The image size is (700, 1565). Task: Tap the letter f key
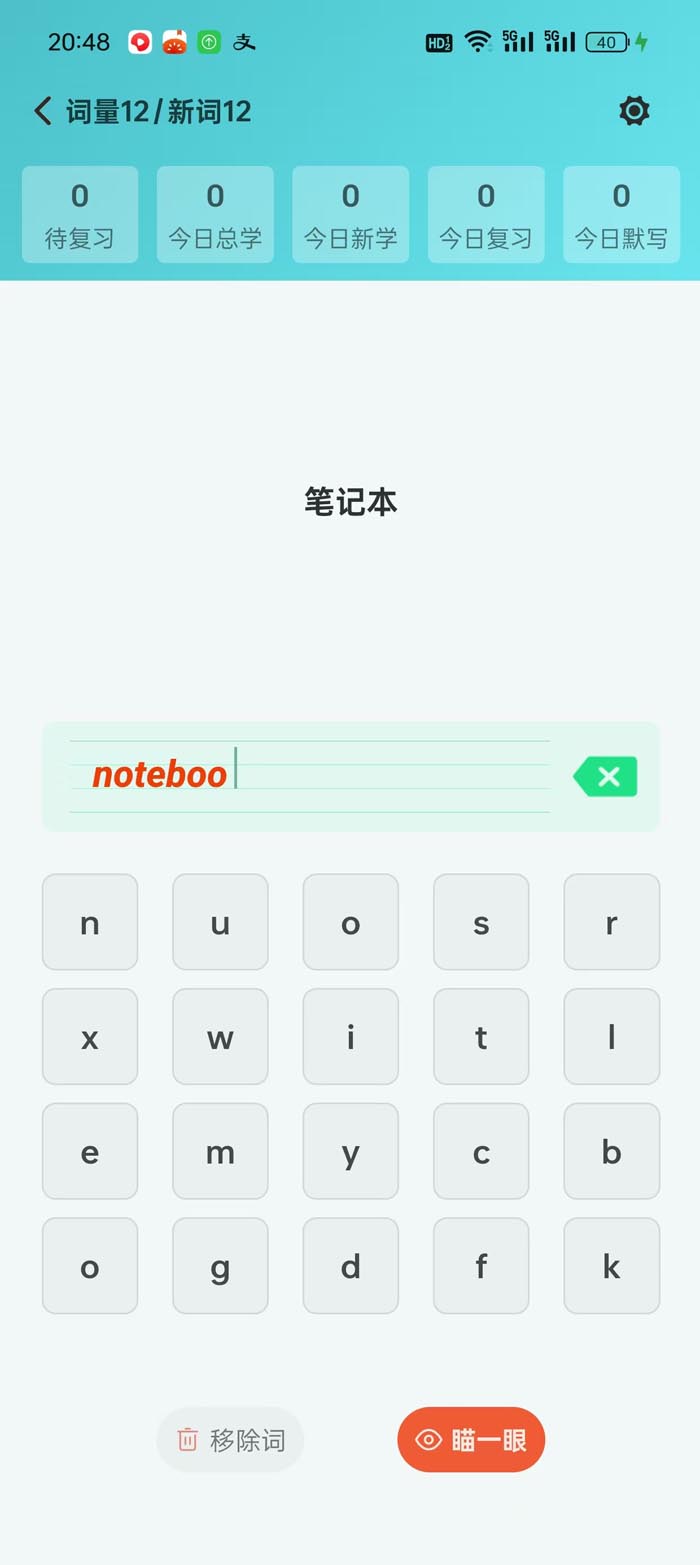[481, 1266]
